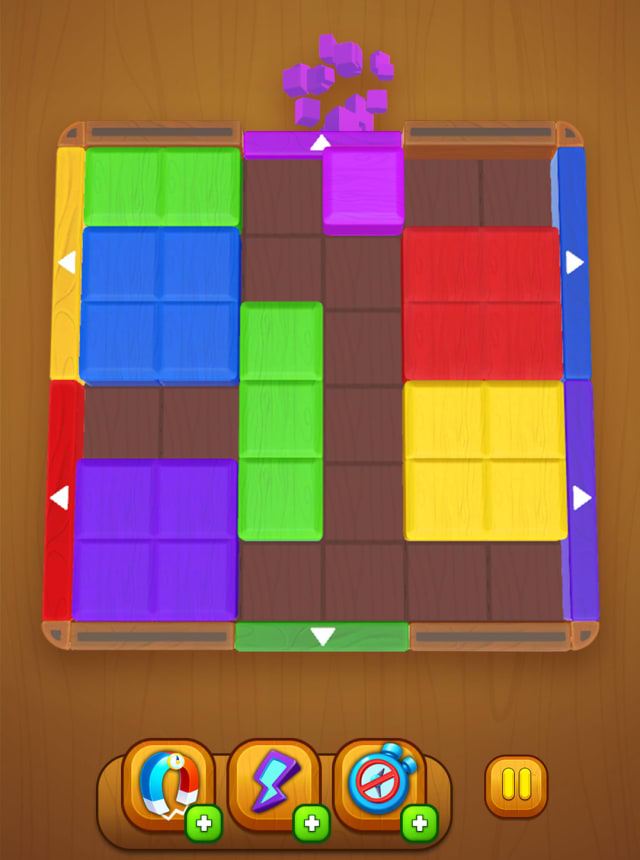This screenshot has height=860, width=640.
Task: Pause the game
Action: click(516, 785)
